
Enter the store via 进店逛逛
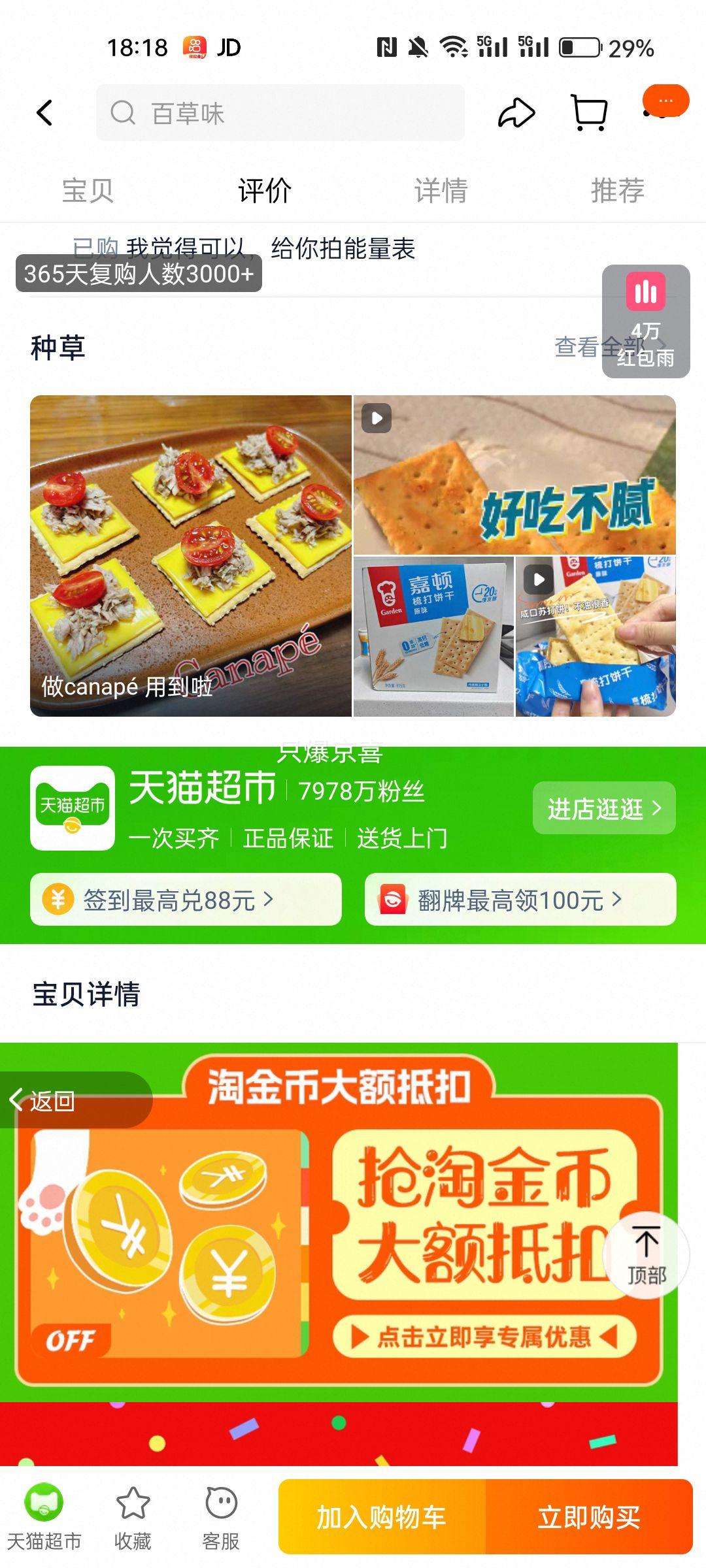point(603,808)
